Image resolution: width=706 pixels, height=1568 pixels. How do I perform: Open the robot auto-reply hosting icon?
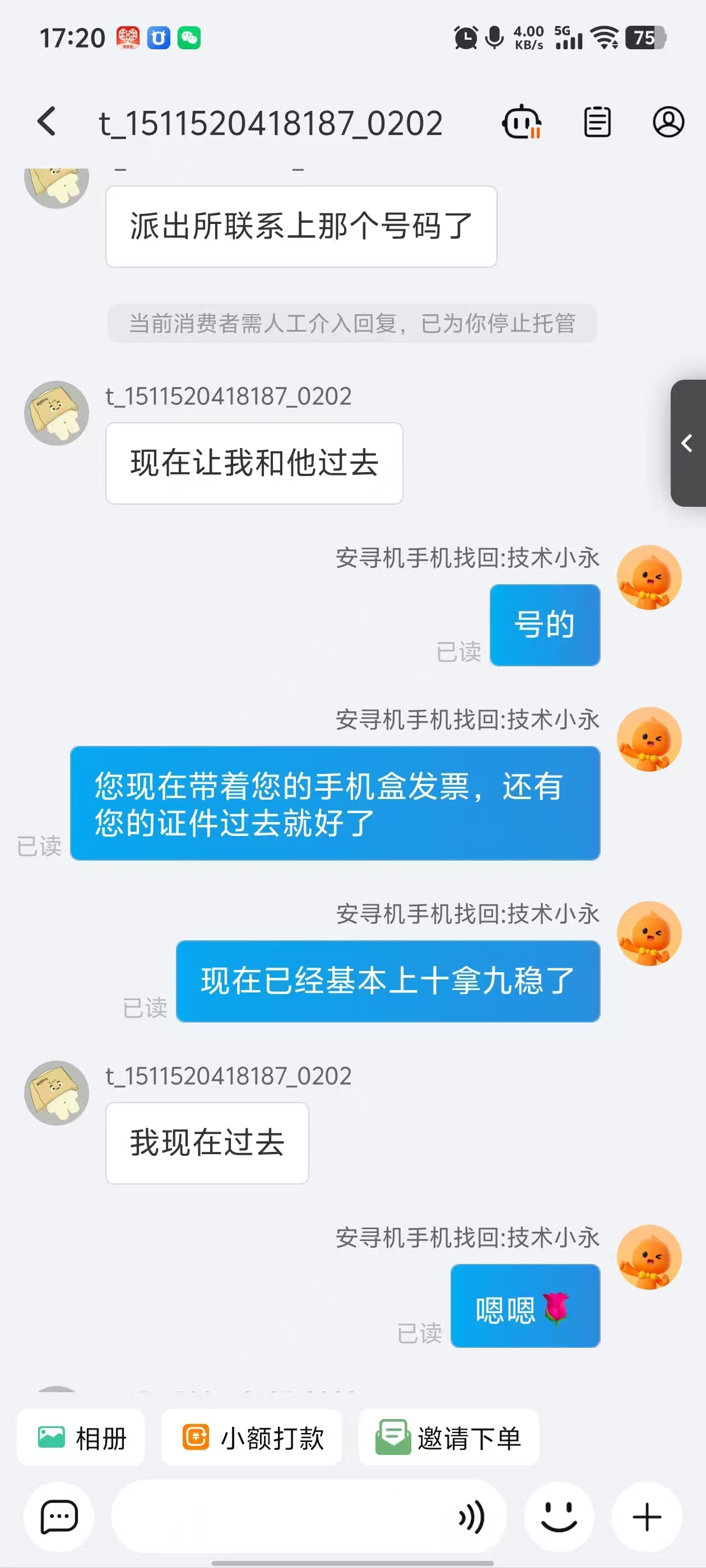pyautogui.click(x=522, y=122)
